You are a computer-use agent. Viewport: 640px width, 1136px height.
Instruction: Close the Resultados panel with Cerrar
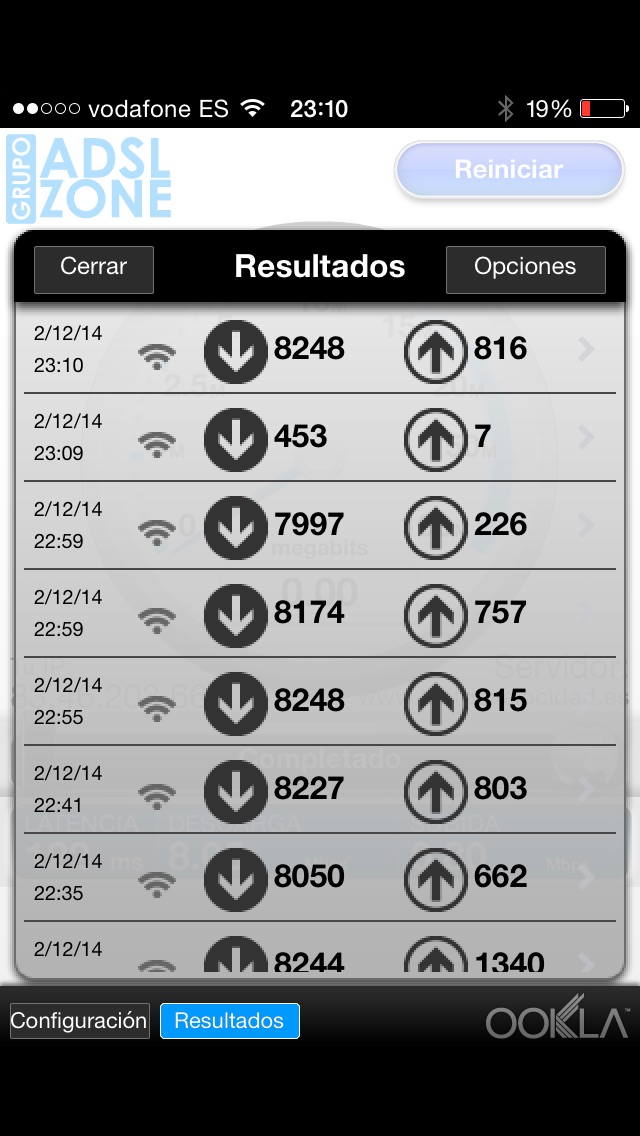tap(94, 268)
